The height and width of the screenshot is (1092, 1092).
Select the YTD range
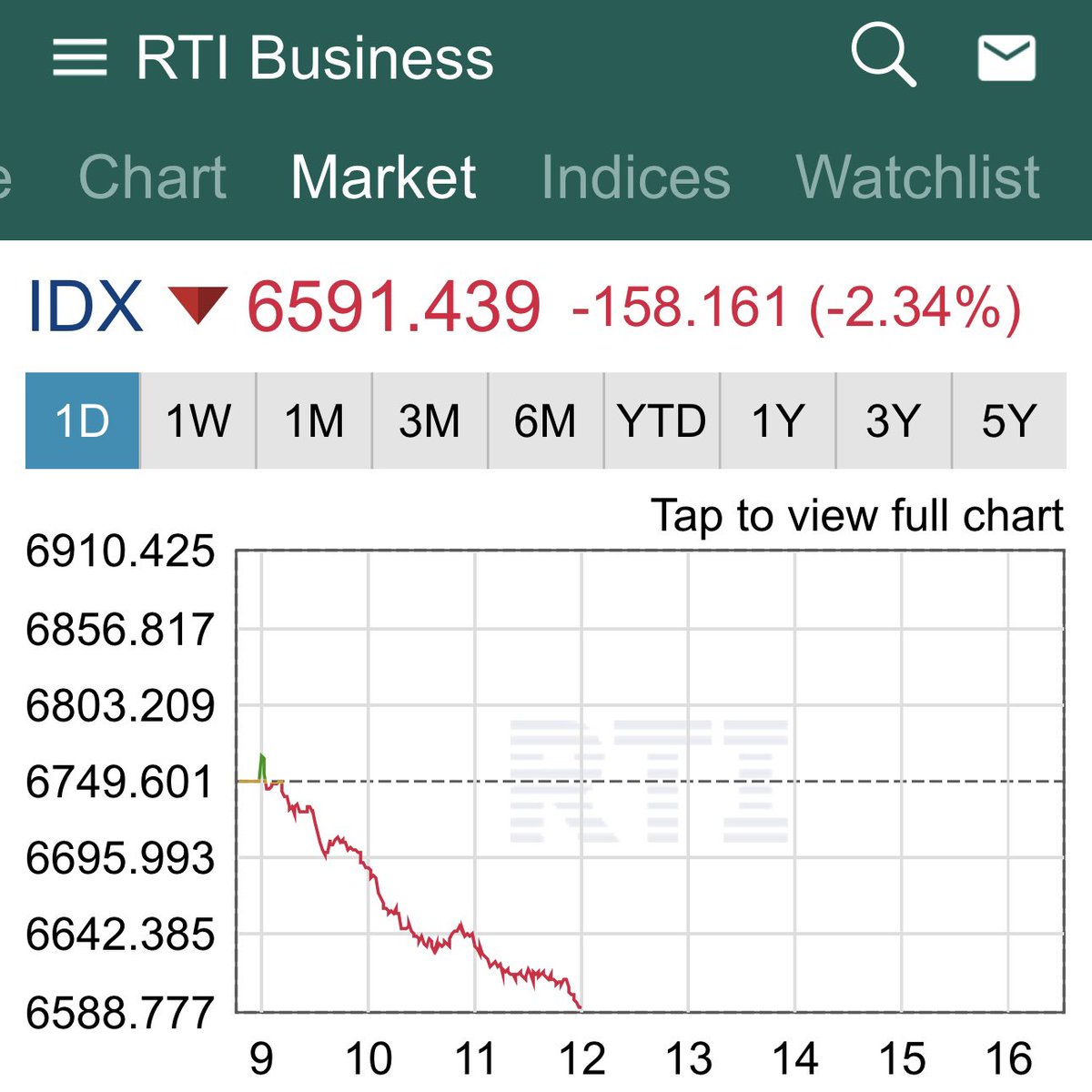click(x=662, y=421)
